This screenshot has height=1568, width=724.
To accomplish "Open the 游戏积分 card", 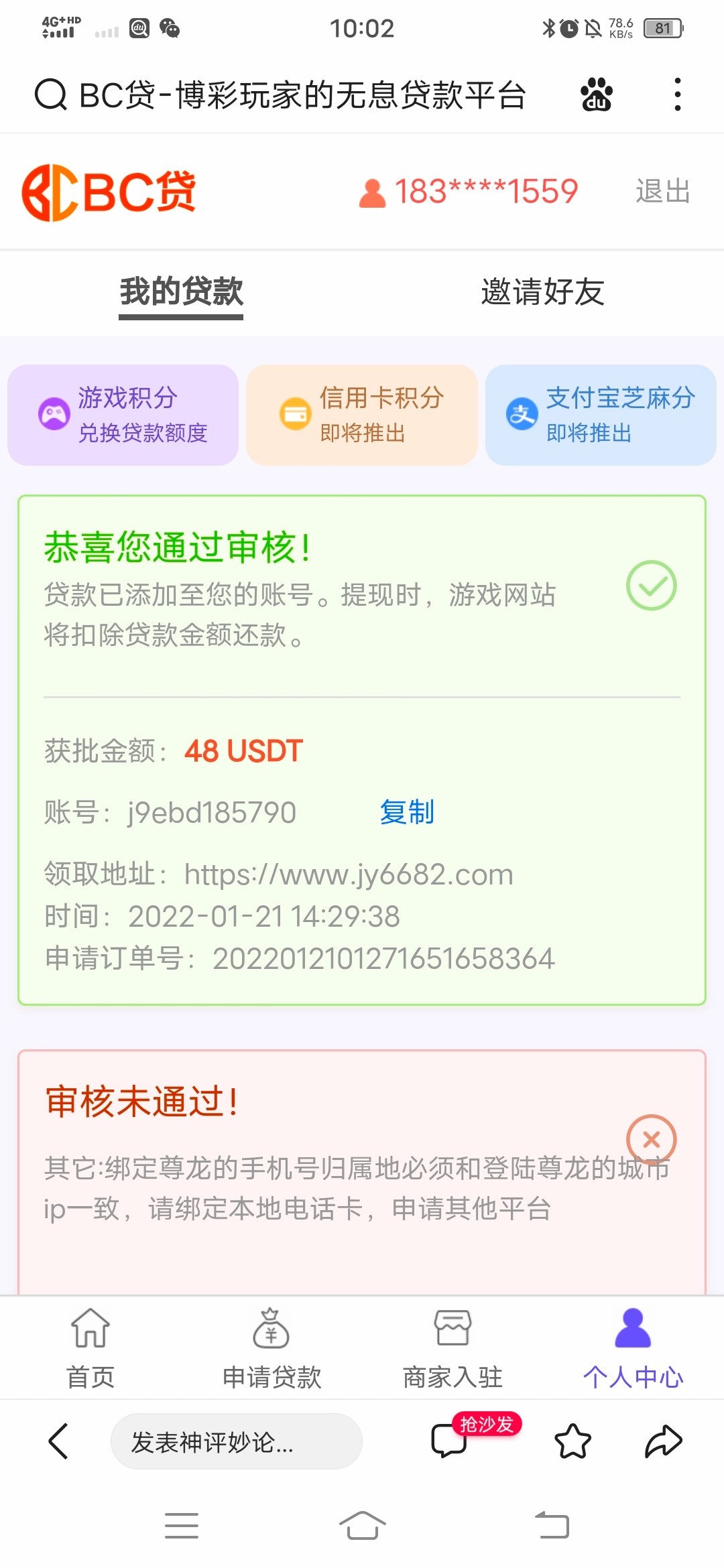I will (x=123, y=415).
